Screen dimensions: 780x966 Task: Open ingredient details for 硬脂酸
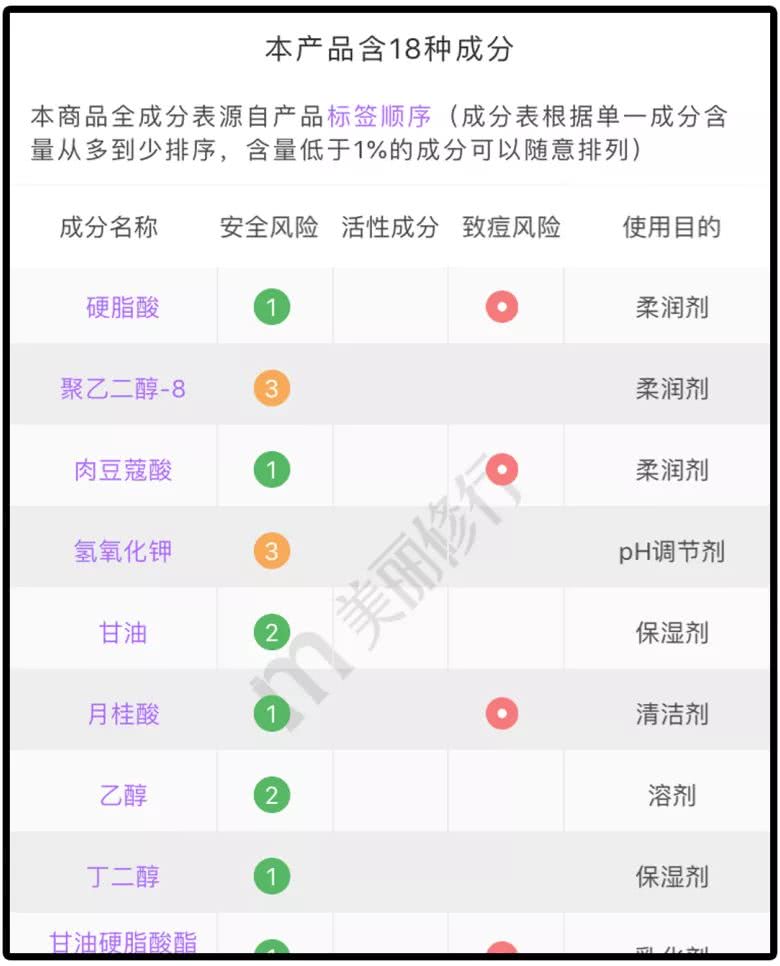coord(123,307)
